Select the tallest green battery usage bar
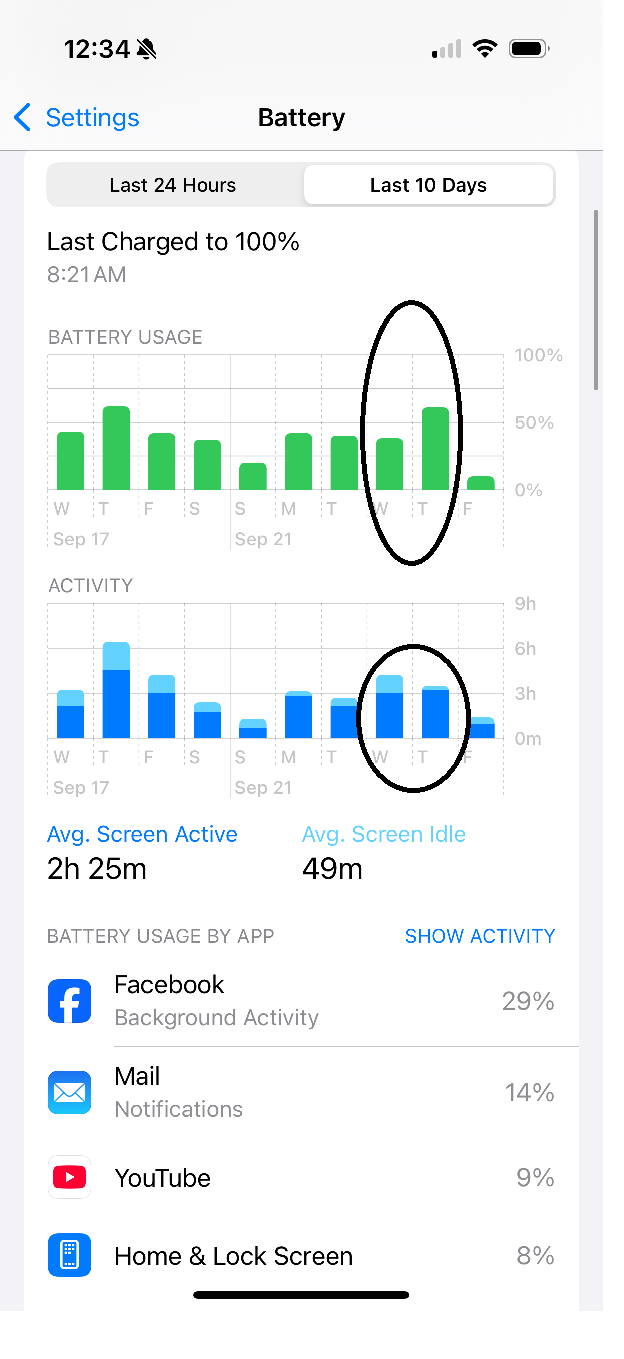The width and height of the screenshot is (624, 1359). (x=116, y=448)
